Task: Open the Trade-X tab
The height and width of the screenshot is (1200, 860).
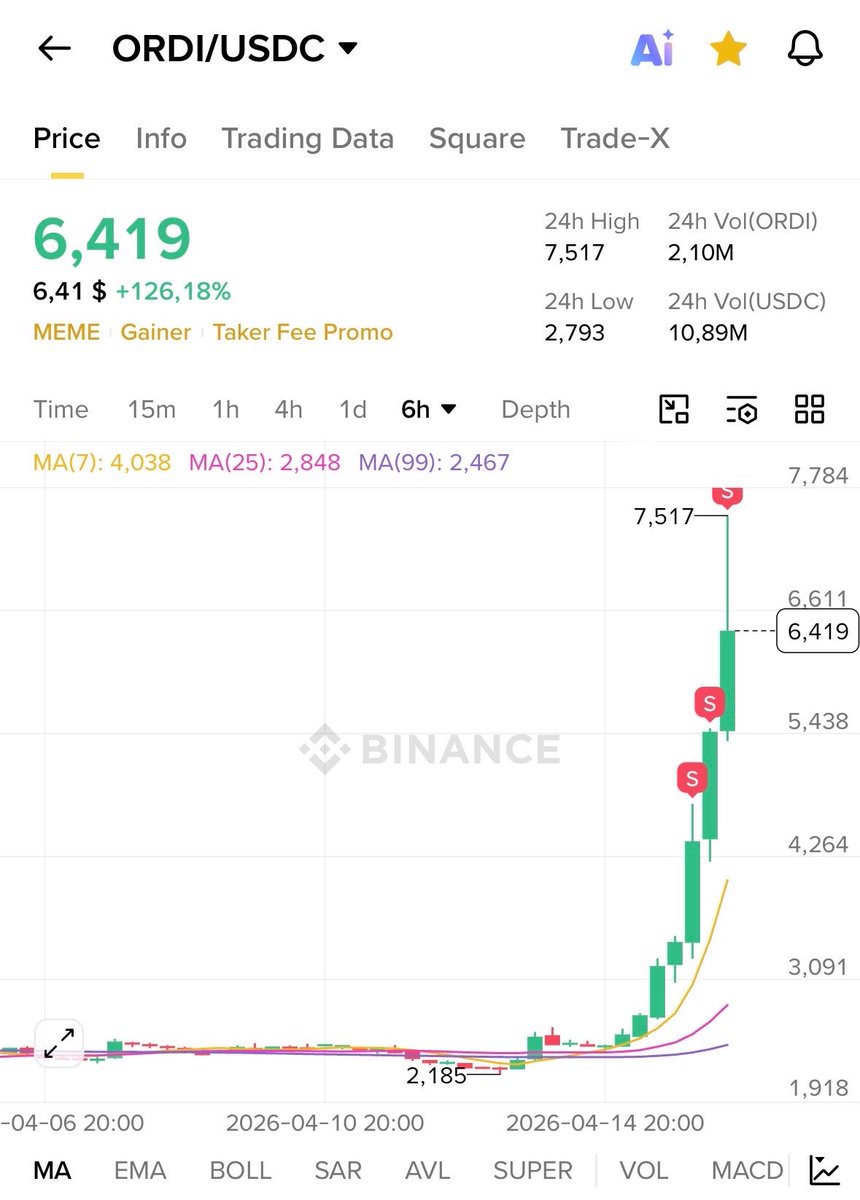Action: click(x=615, y=138)
